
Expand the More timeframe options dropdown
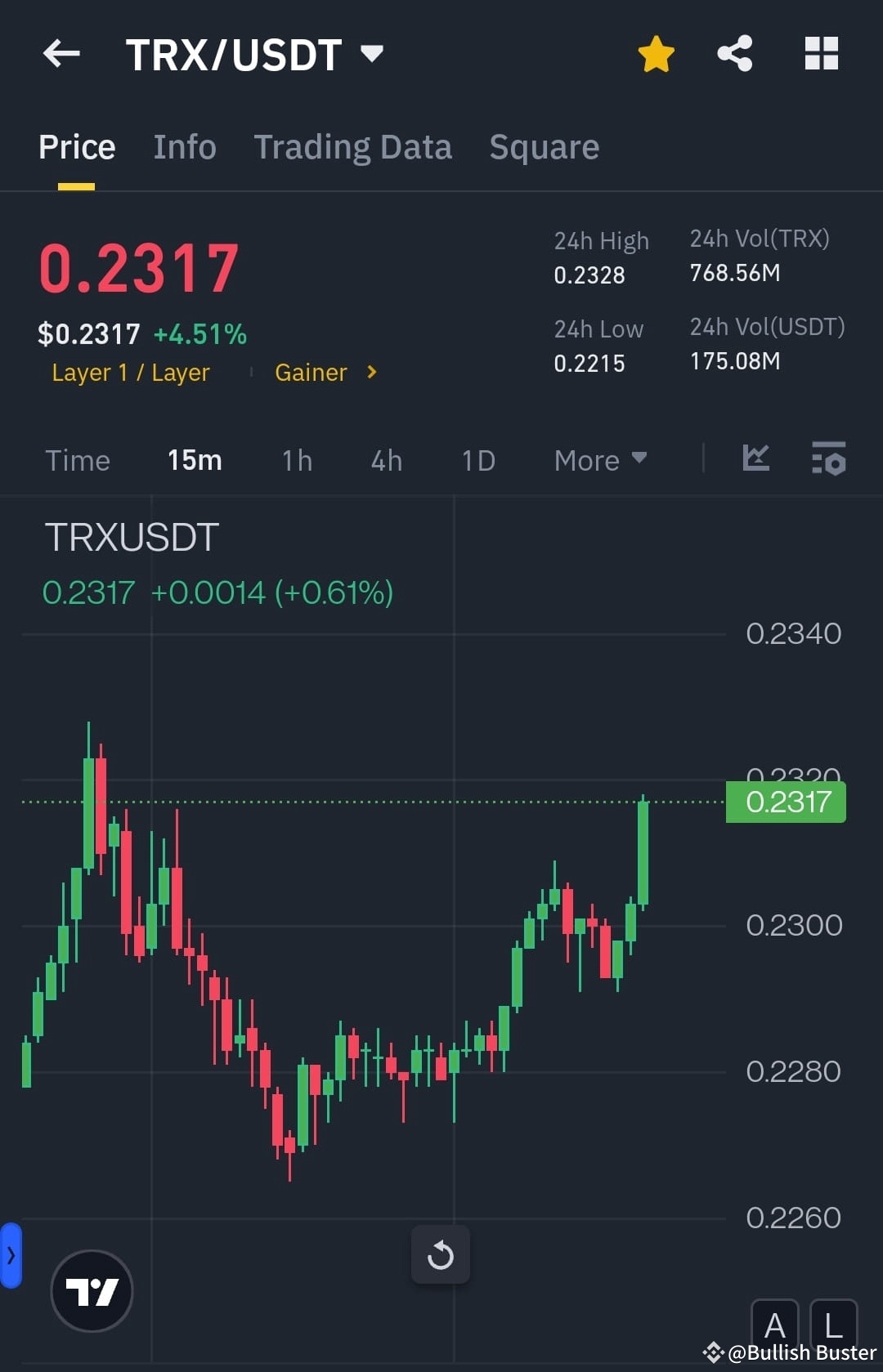(x=600, y=460)
